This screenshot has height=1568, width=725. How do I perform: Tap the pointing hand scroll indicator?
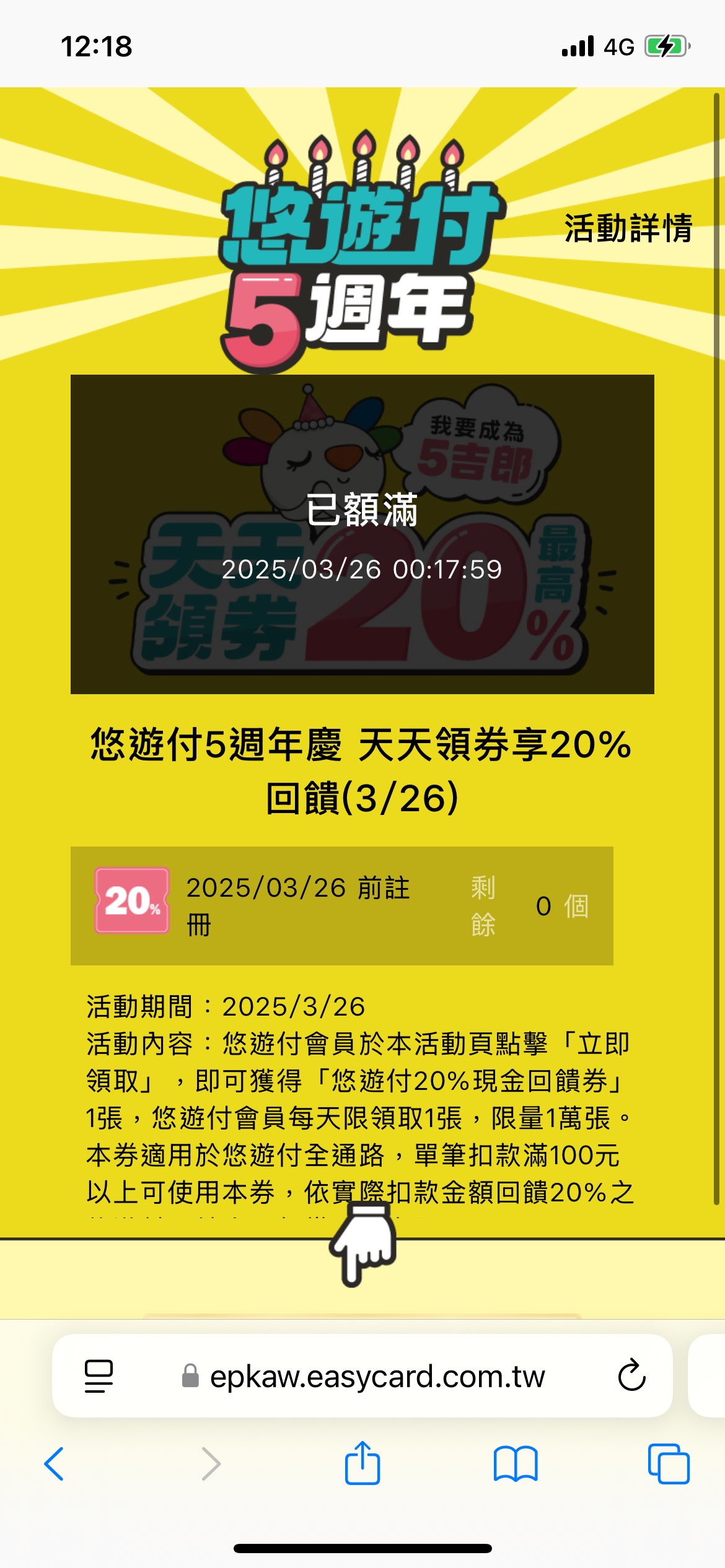coord(363,1244)
